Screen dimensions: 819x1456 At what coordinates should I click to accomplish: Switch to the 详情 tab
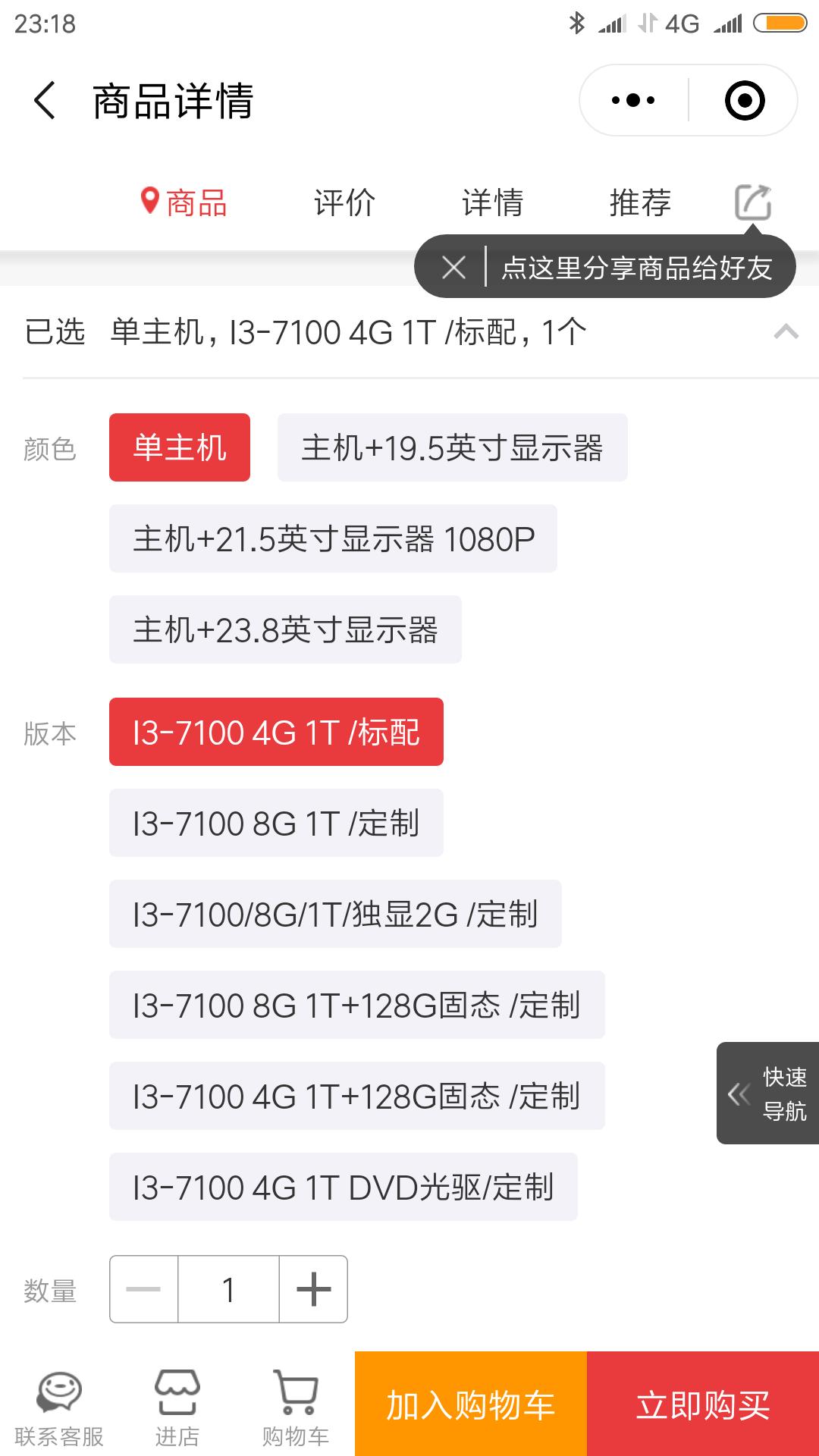[492, 202]
